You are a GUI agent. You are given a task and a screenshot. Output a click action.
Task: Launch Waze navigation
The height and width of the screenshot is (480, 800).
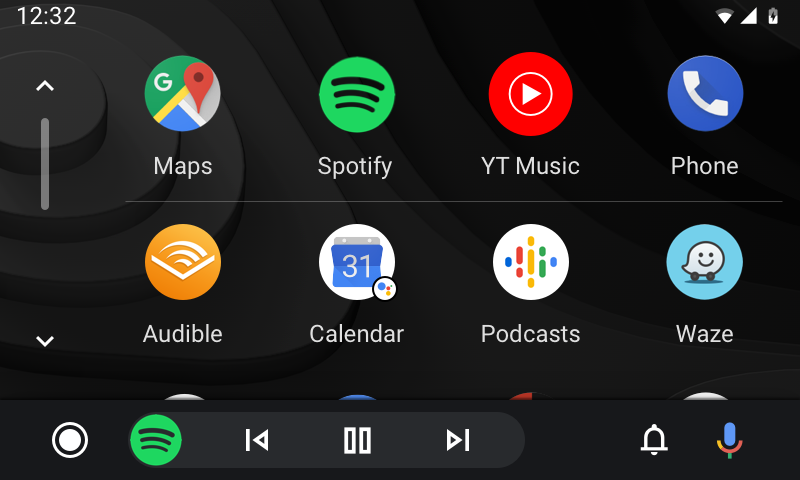tap(704, 262)
